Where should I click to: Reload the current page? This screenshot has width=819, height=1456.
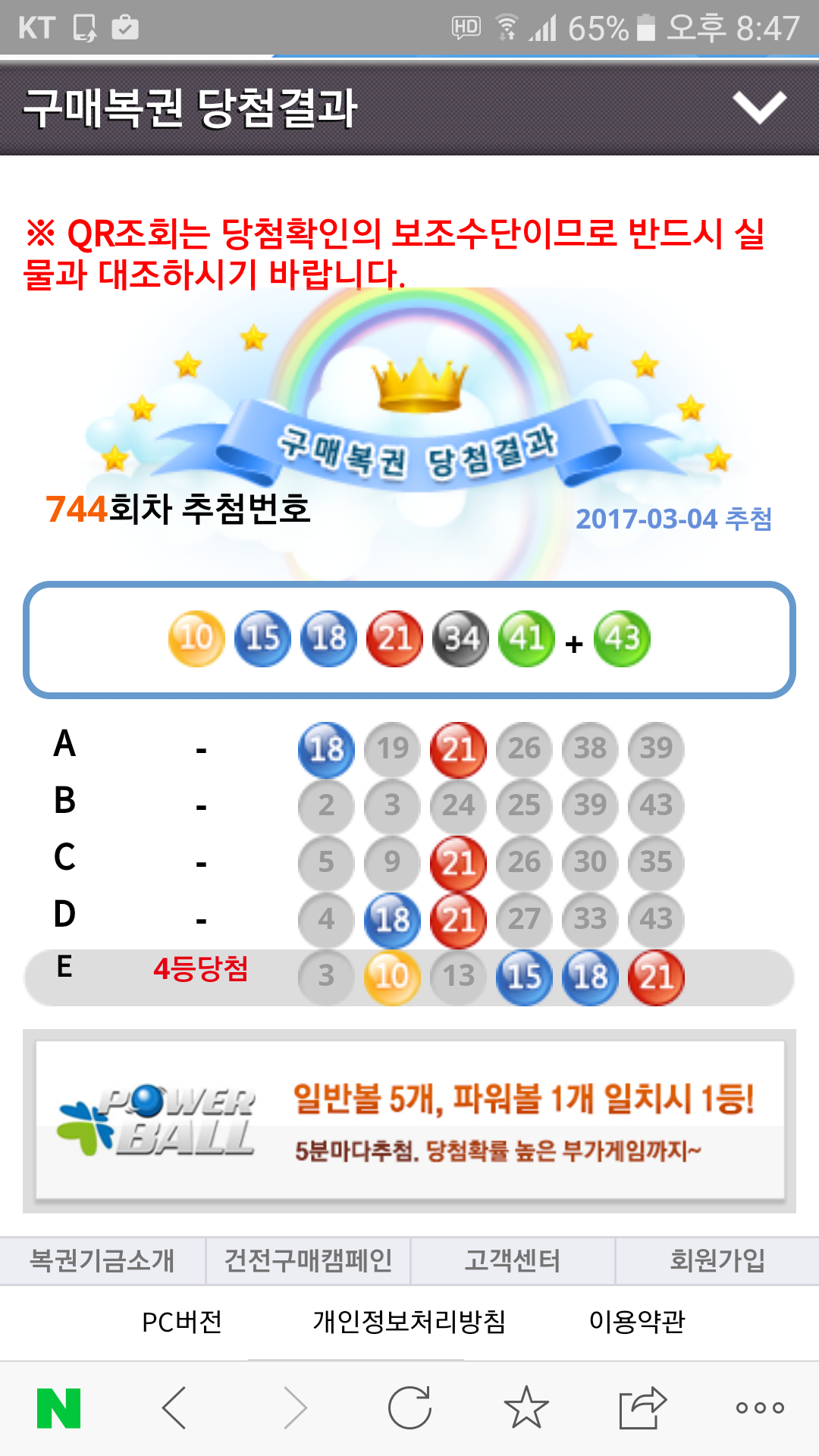[x=409, y=1408]
